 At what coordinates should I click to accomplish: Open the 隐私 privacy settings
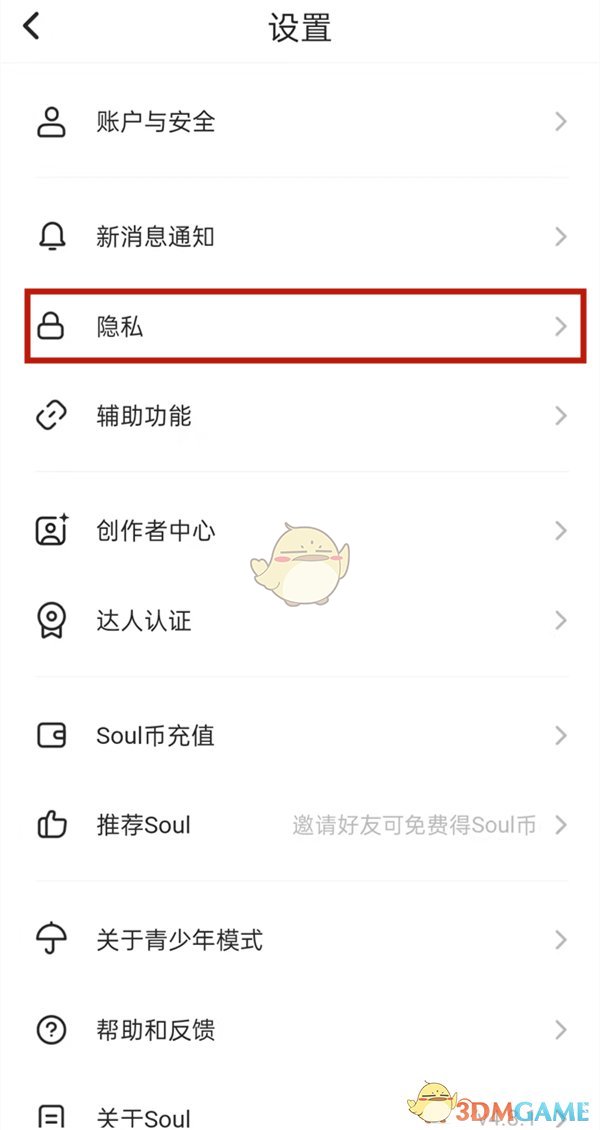300,326
